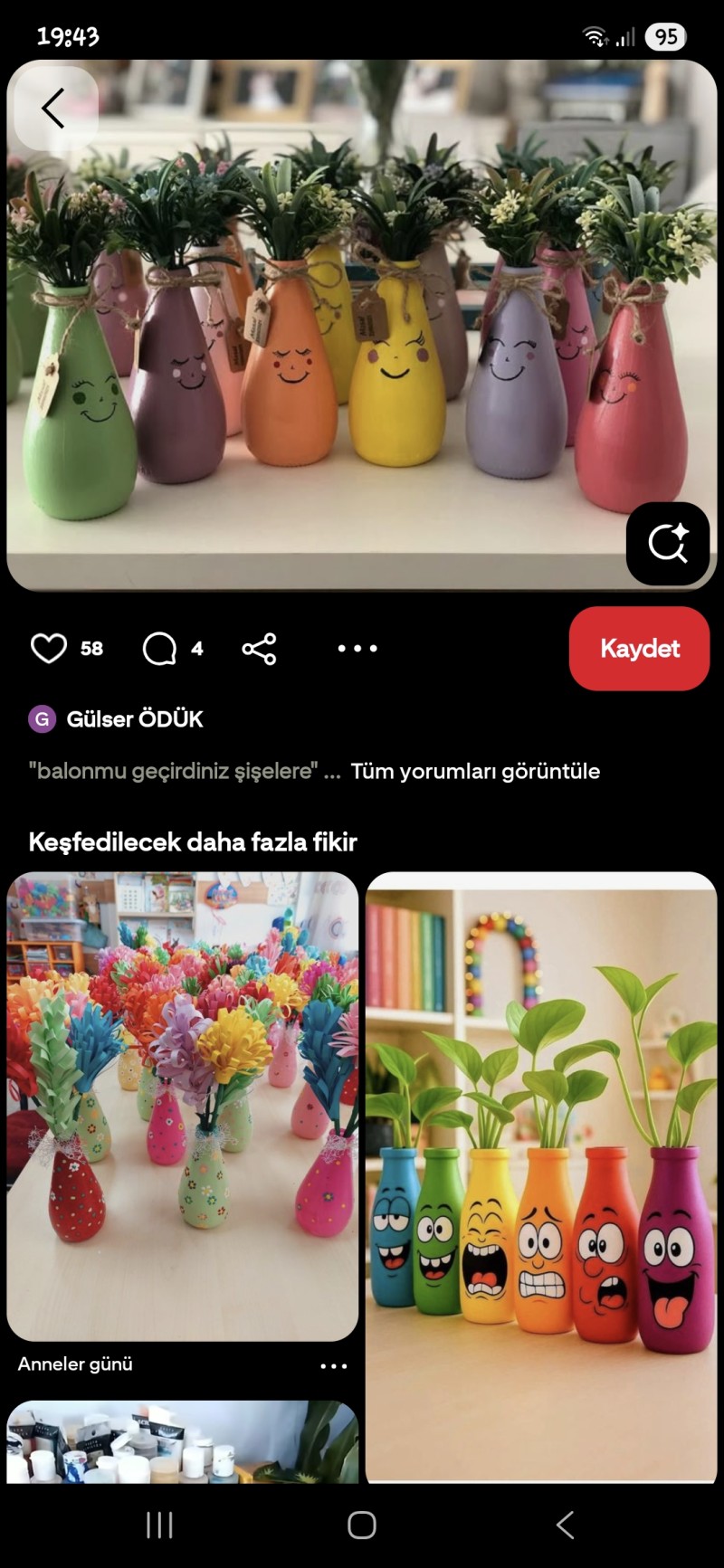Open options on the Anneler günü pin

tap(334, 1364)
